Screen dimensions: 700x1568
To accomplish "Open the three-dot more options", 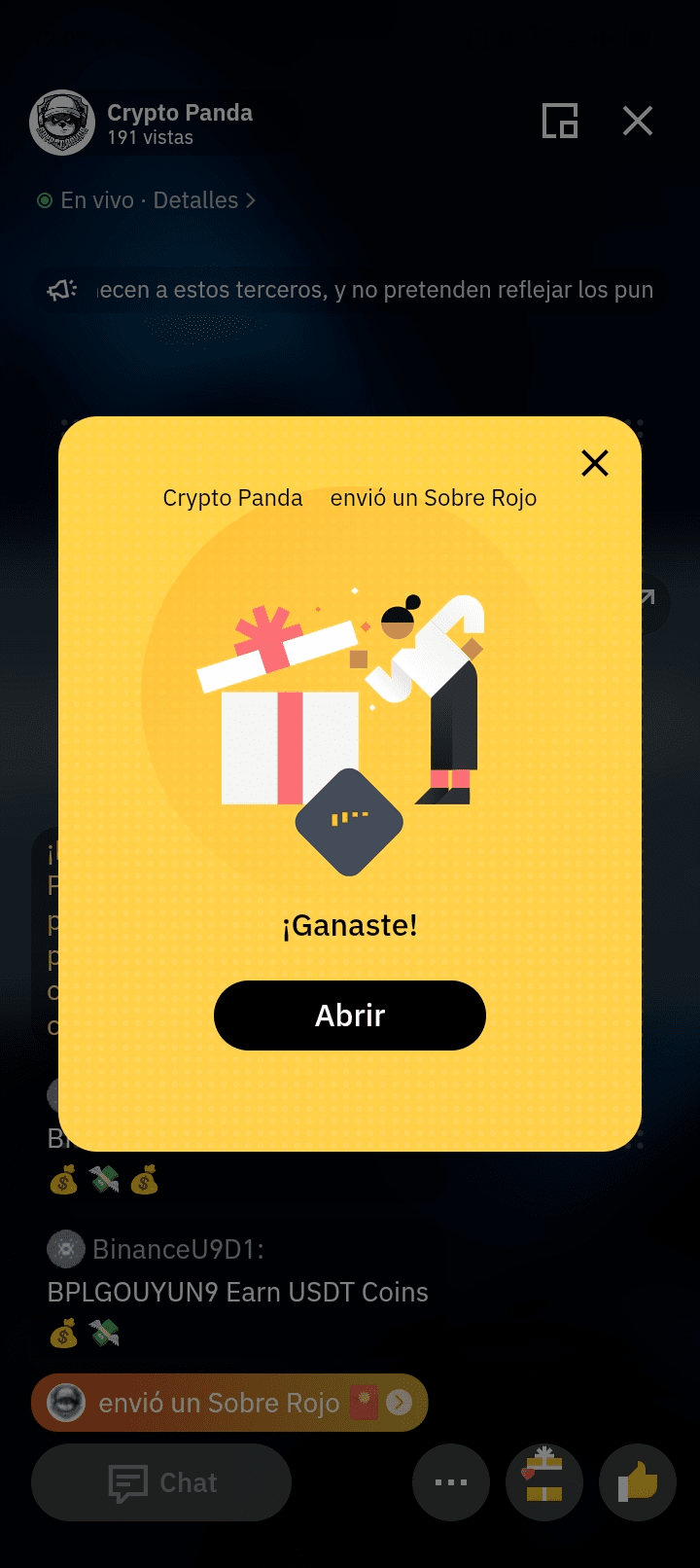I will tap(451, 1482).
